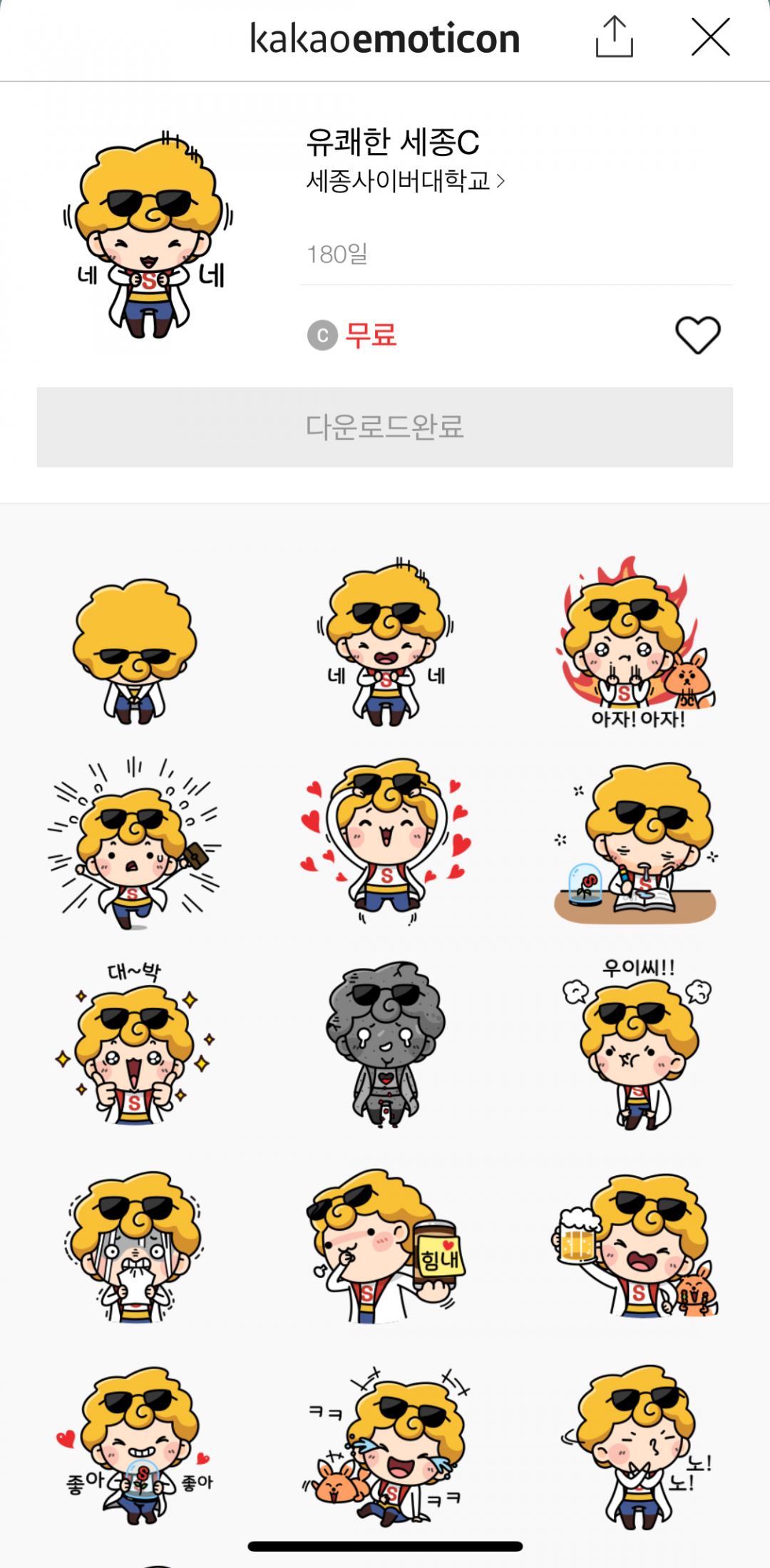This screenshot has width=770, height=1568.
Task: Open 세종사이버대학교 creator page
Action: pyautogui.click(x=405, y=181)
